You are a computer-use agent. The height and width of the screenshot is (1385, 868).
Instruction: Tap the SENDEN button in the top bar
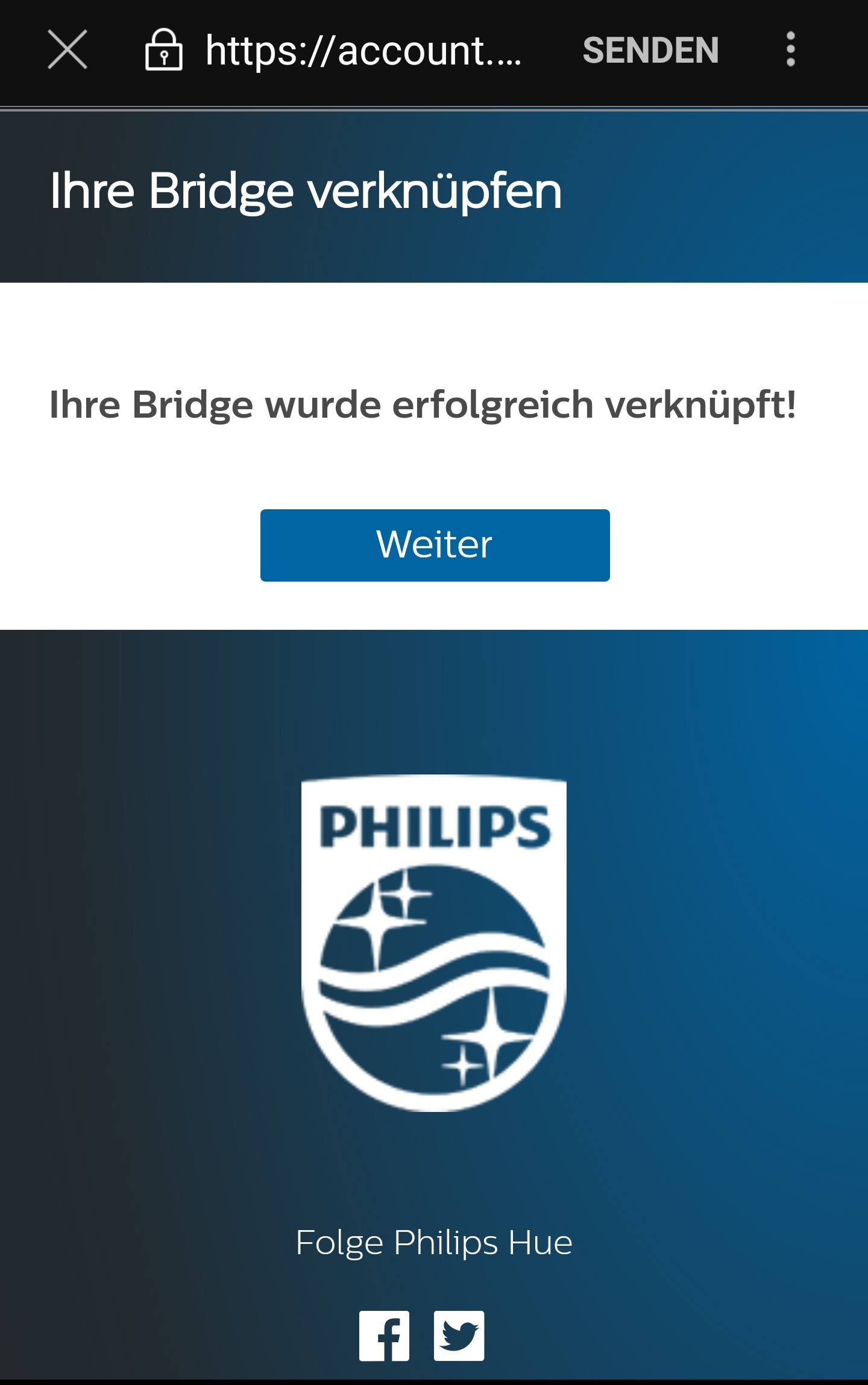pos(650,50)
